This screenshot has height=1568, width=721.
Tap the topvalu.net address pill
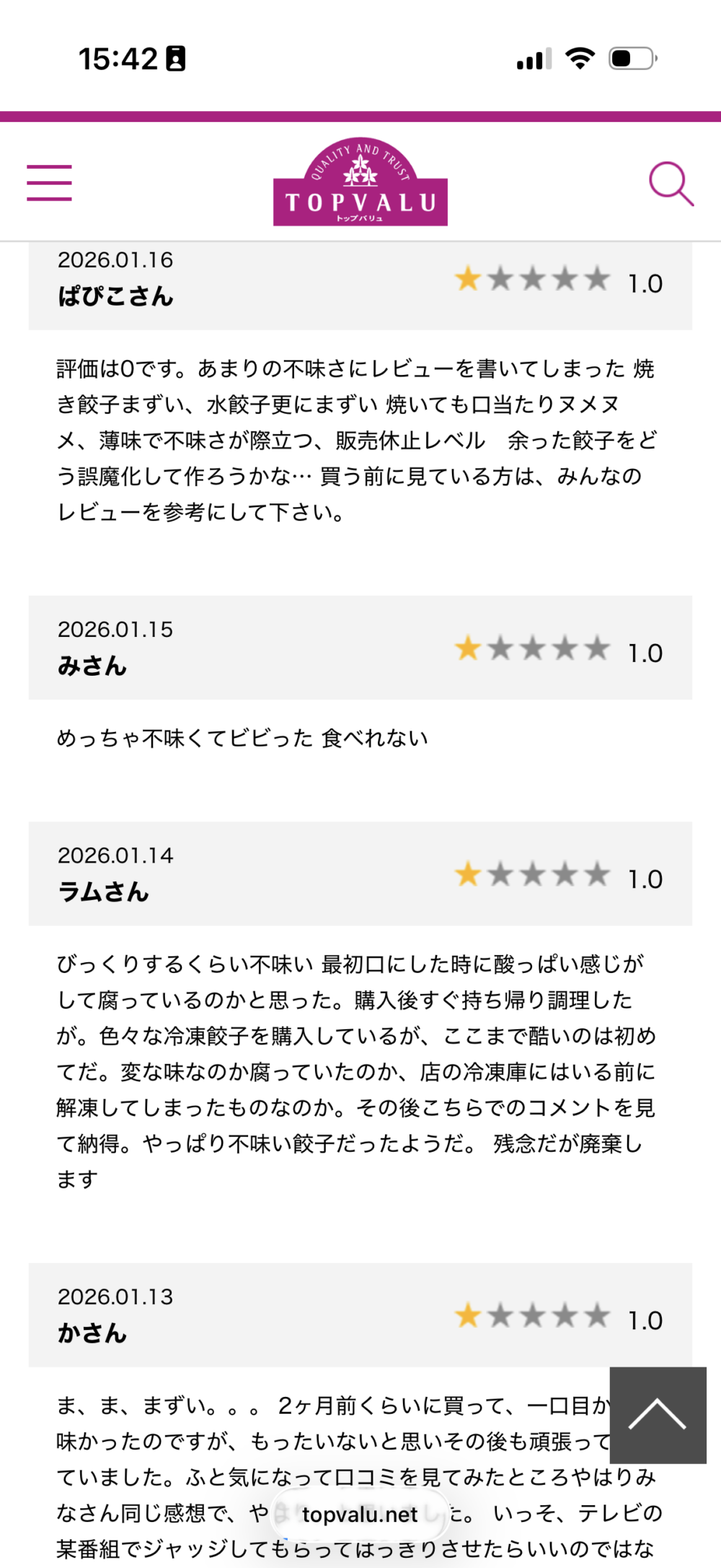pos(360,1514)
